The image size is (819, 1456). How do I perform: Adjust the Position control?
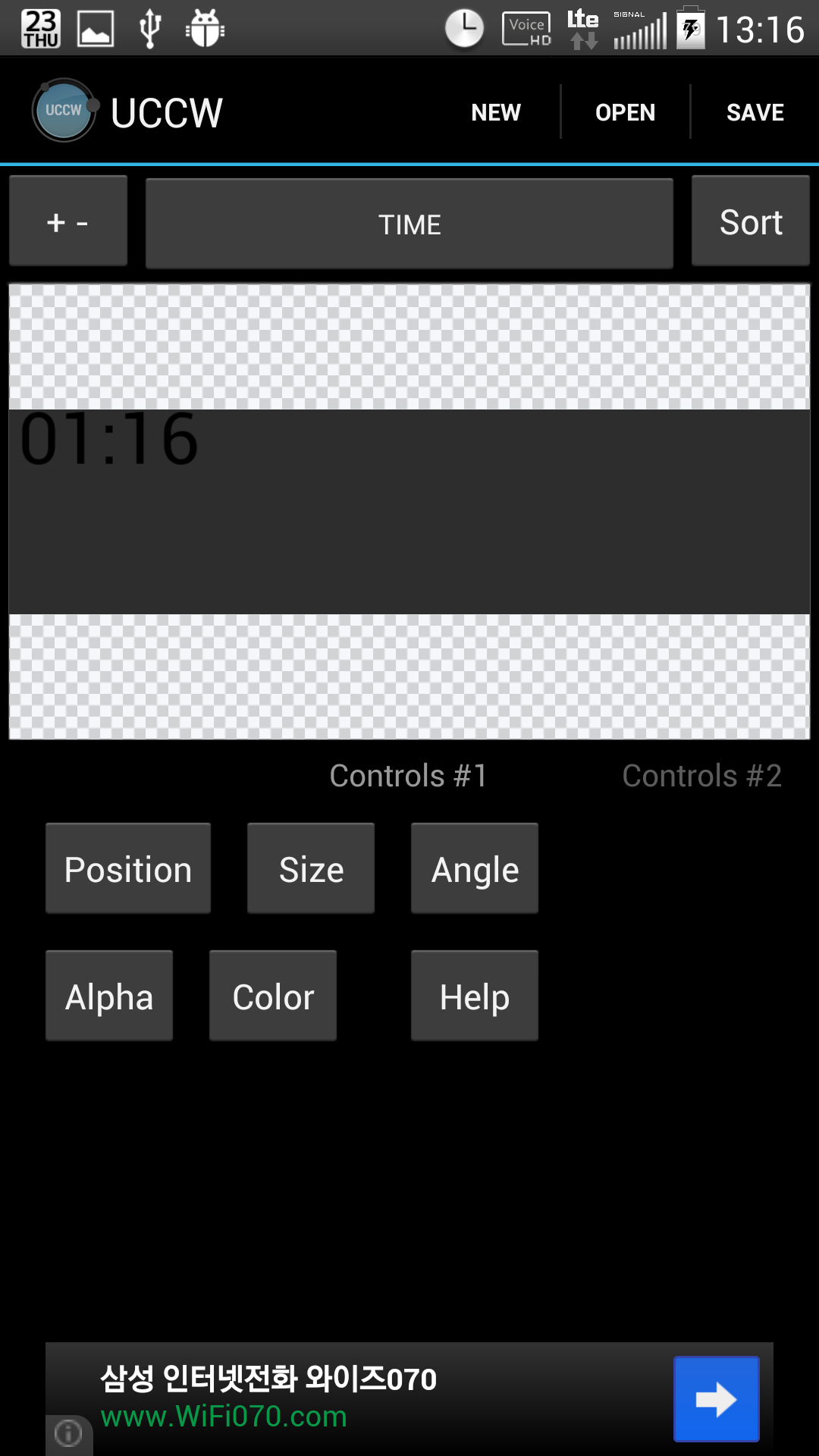[128, 869]
